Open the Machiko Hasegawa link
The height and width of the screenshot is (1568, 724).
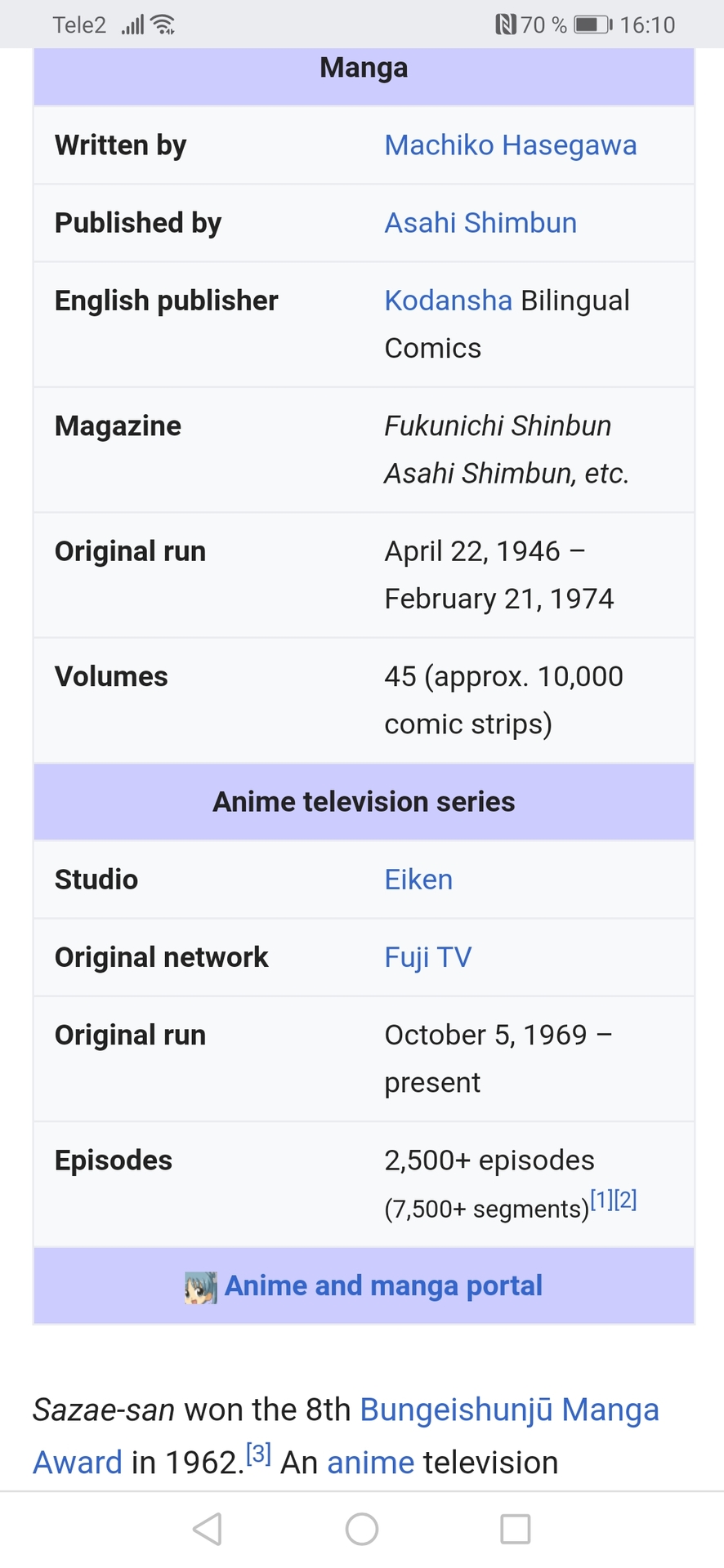[x=510, y=145]
